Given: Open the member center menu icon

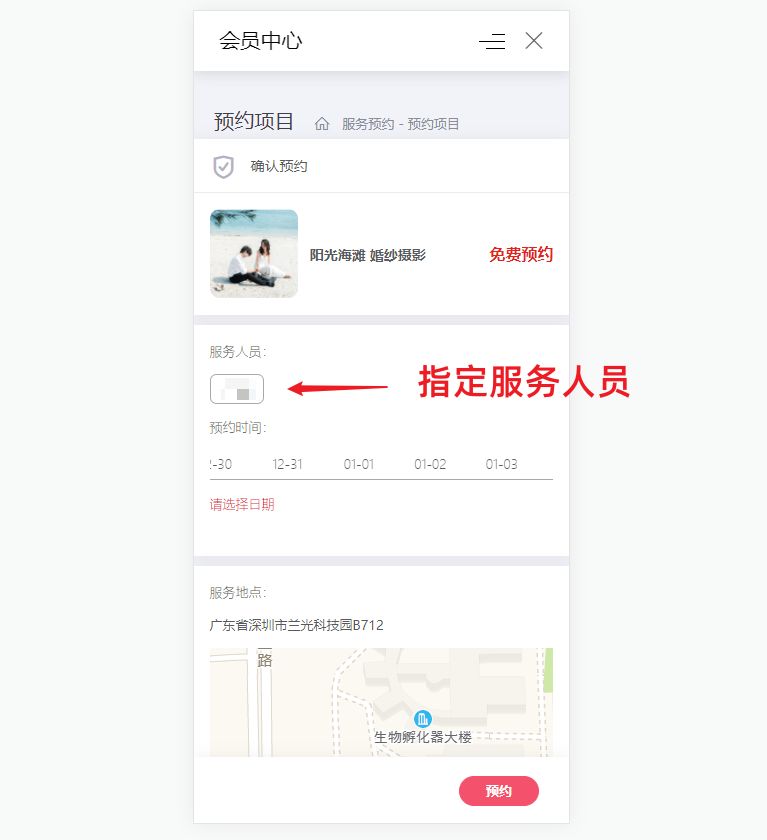Looking at the screenshot, I should click(x=492, y=41).
